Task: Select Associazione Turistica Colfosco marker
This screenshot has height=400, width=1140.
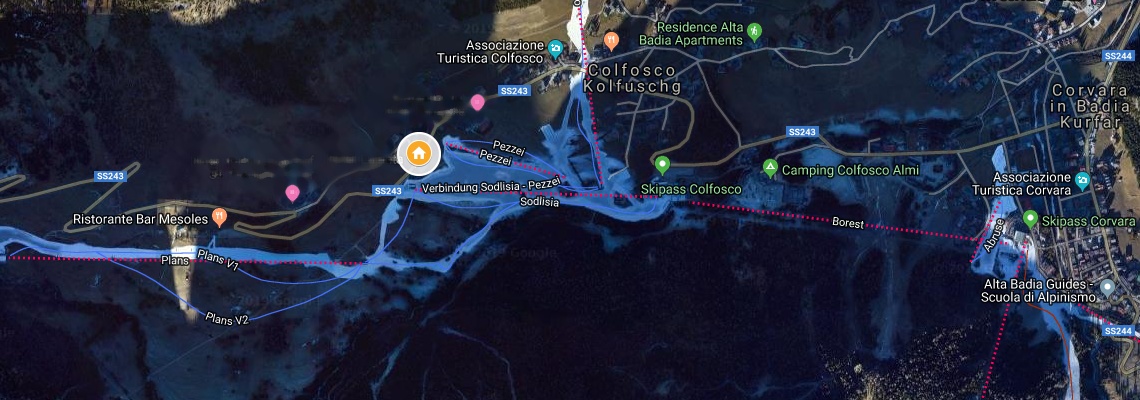Action: click(556, 47)
